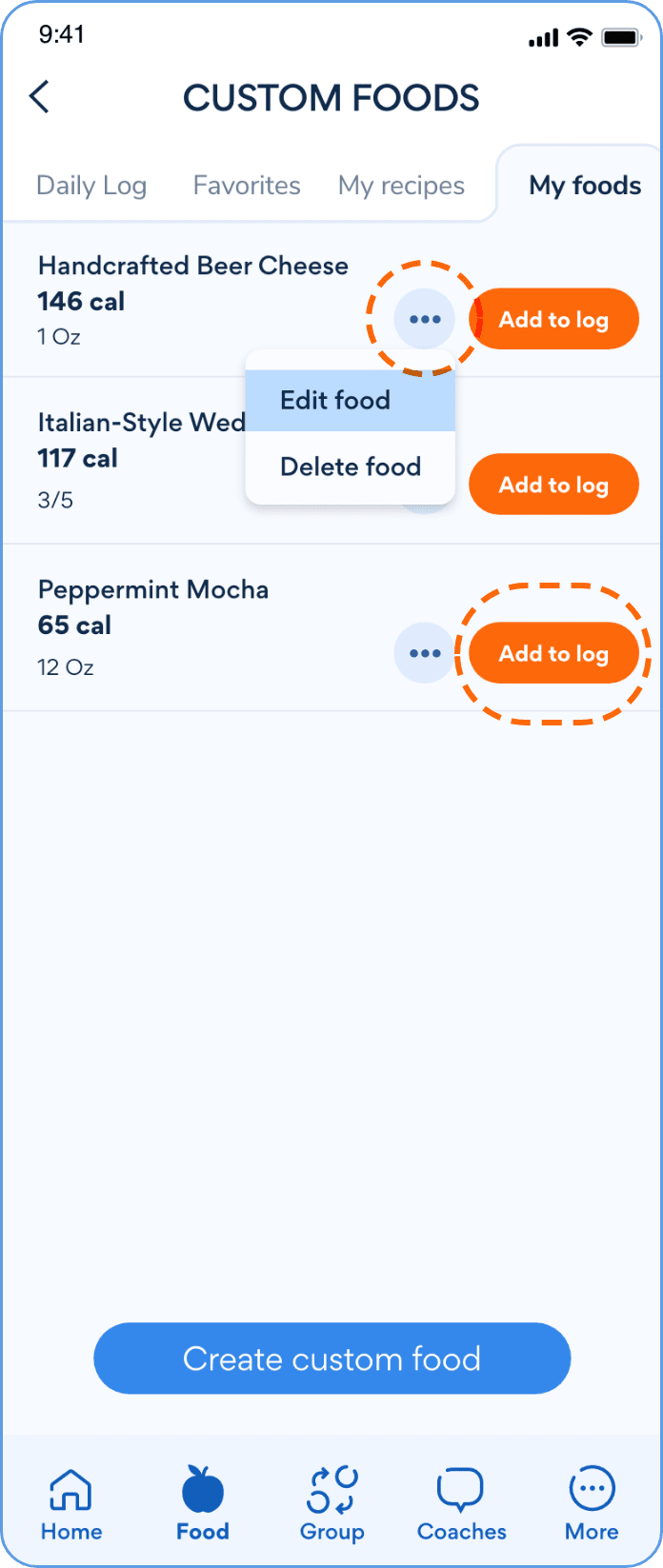663x1568 pixels.
Task: Open the Food tab
Action: pyautogui.click(x=203, y=1503)
